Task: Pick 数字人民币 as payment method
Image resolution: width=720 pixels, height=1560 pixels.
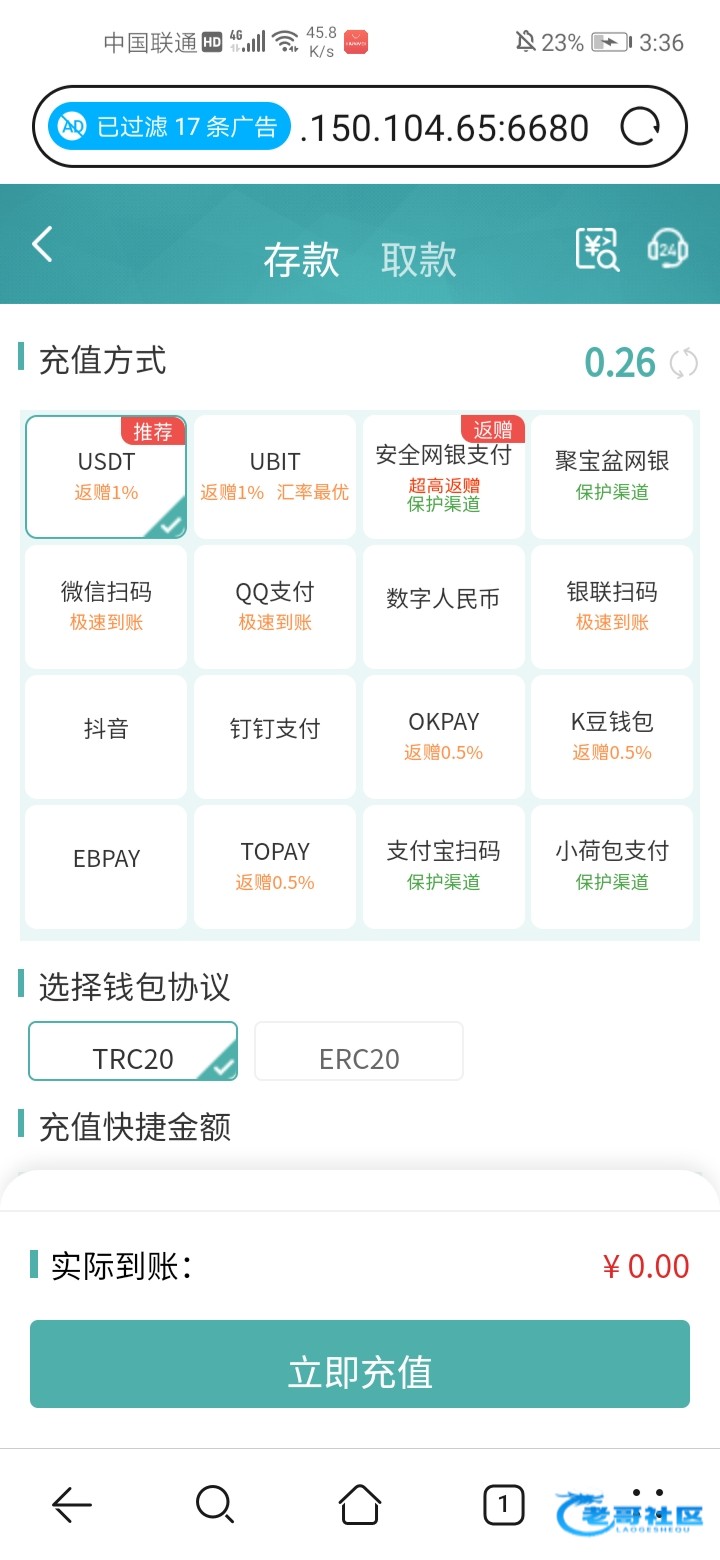Action: point(444,606)
